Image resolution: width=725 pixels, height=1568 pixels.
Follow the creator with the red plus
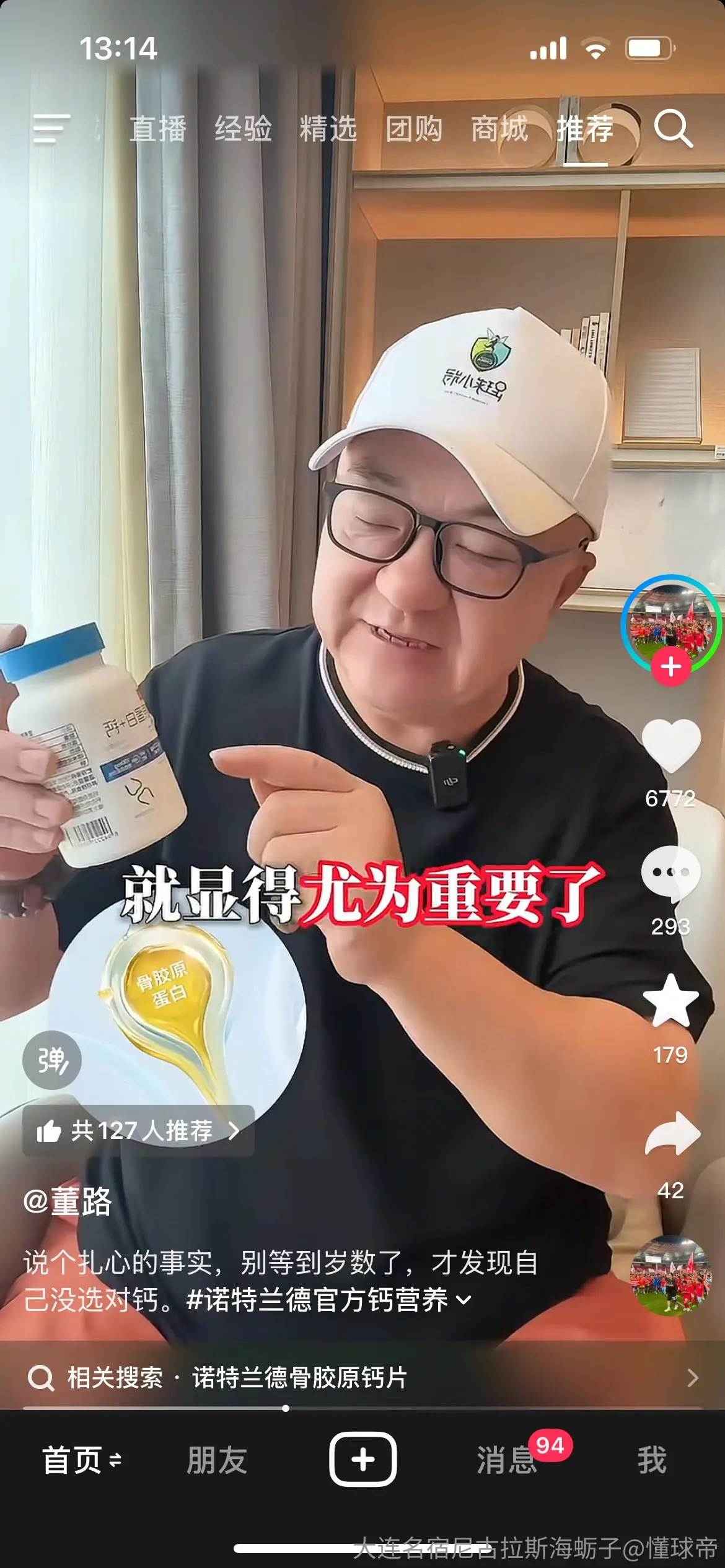coord(671,667)
